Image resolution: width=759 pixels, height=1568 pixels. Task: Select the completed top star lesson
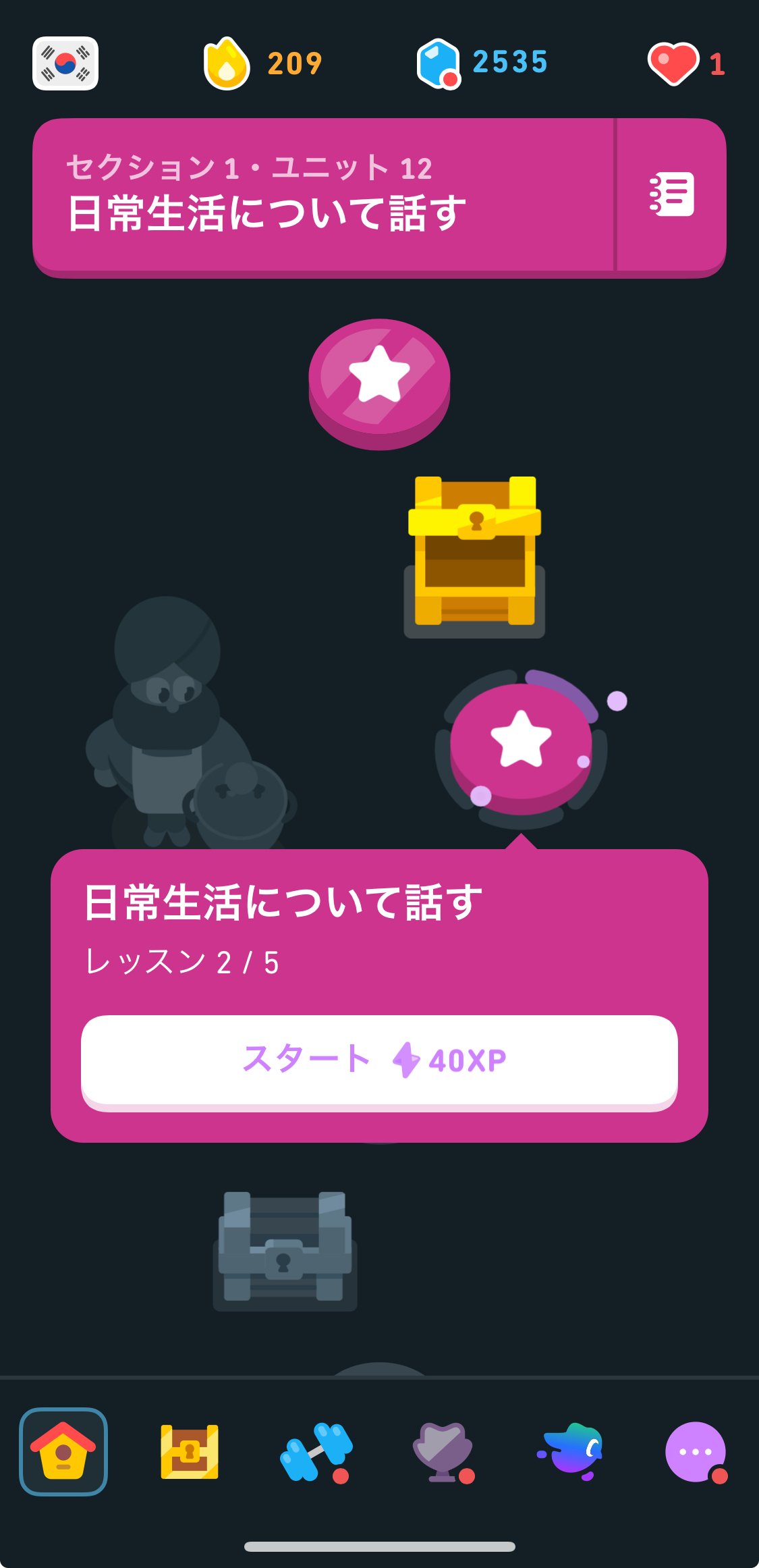pos(379,379)
